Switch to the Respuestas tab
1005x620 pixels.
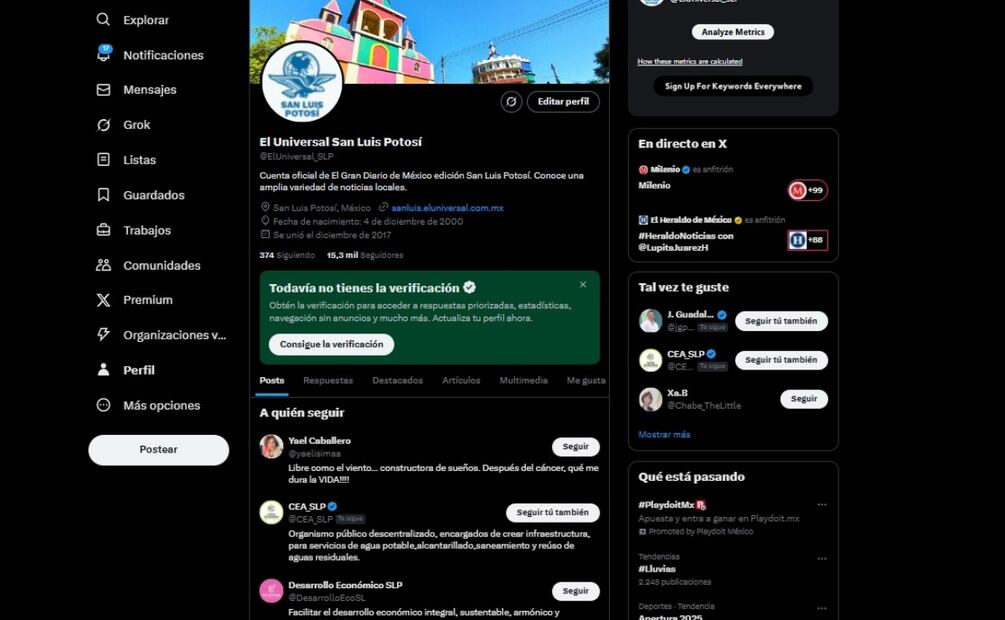(x=328, y=381)
